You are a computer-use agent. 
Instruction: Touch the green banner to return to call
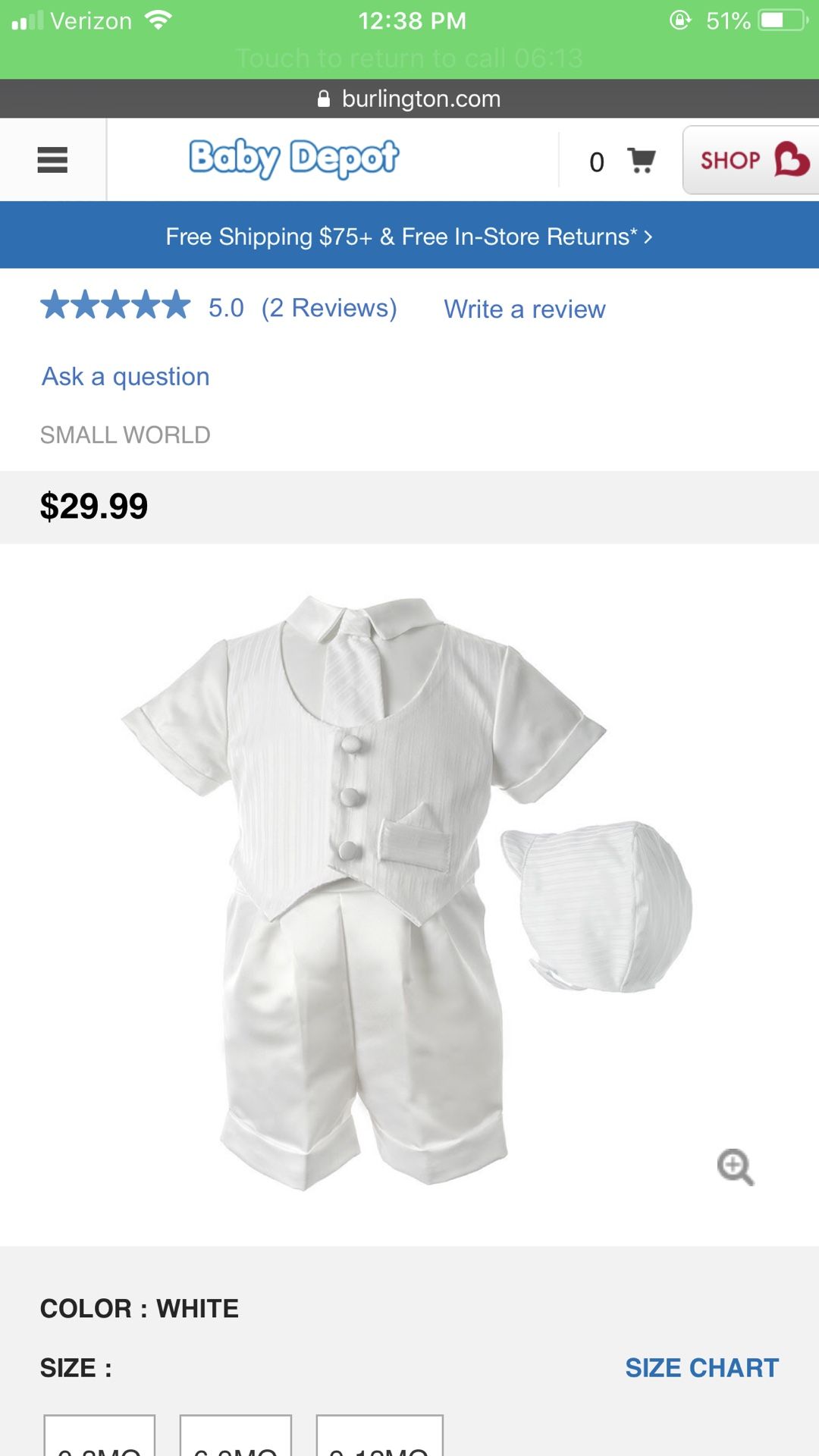[x=409, y=57]
